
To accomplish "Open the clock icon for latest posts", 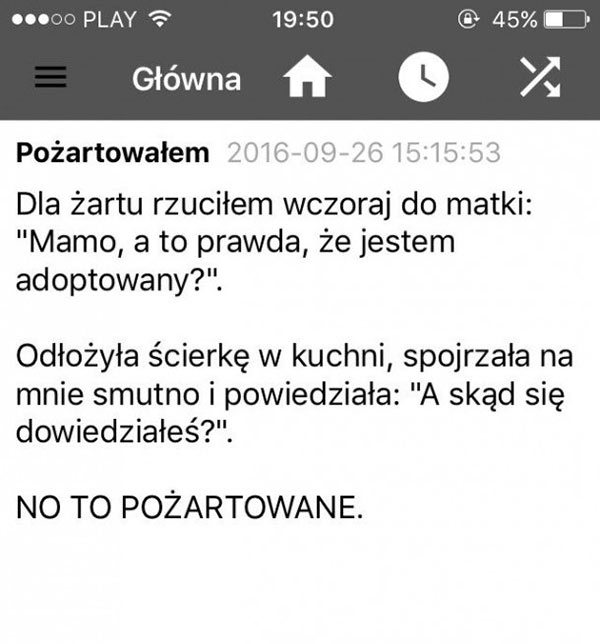I will [x=424, y=79].
